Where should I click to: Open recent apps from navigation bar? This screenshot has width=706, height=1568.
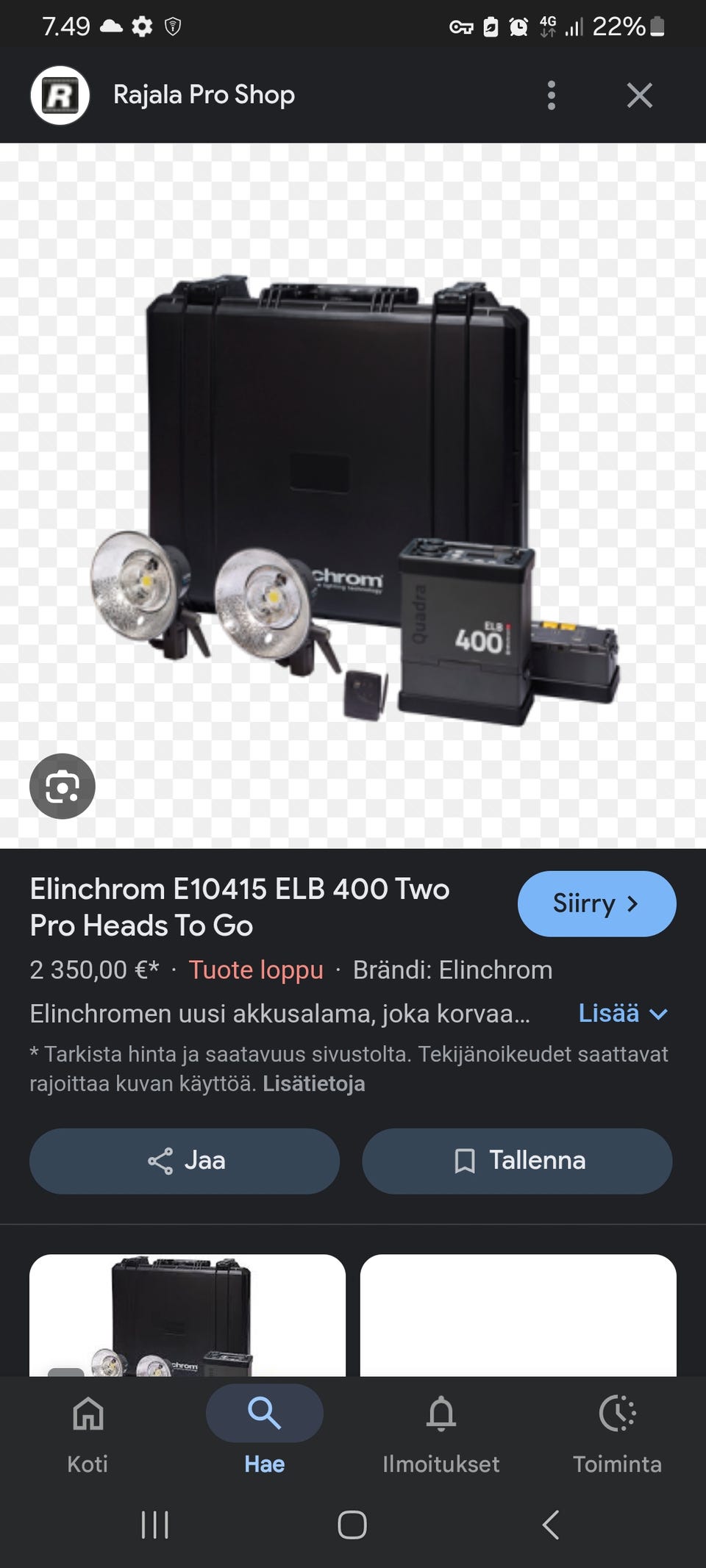tap(155, 1525)
